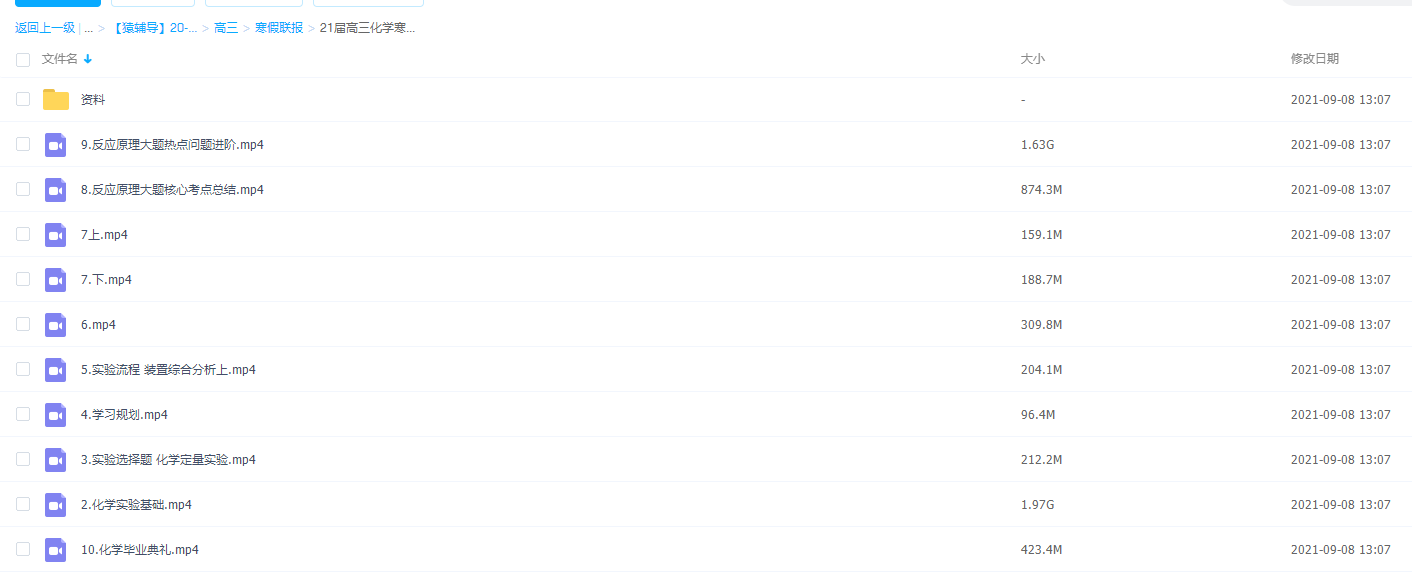This screenshot has width=1412, height=572.
Task: Tick the checkbox for 4.学习规划.mp4
Action: point(23,414)
